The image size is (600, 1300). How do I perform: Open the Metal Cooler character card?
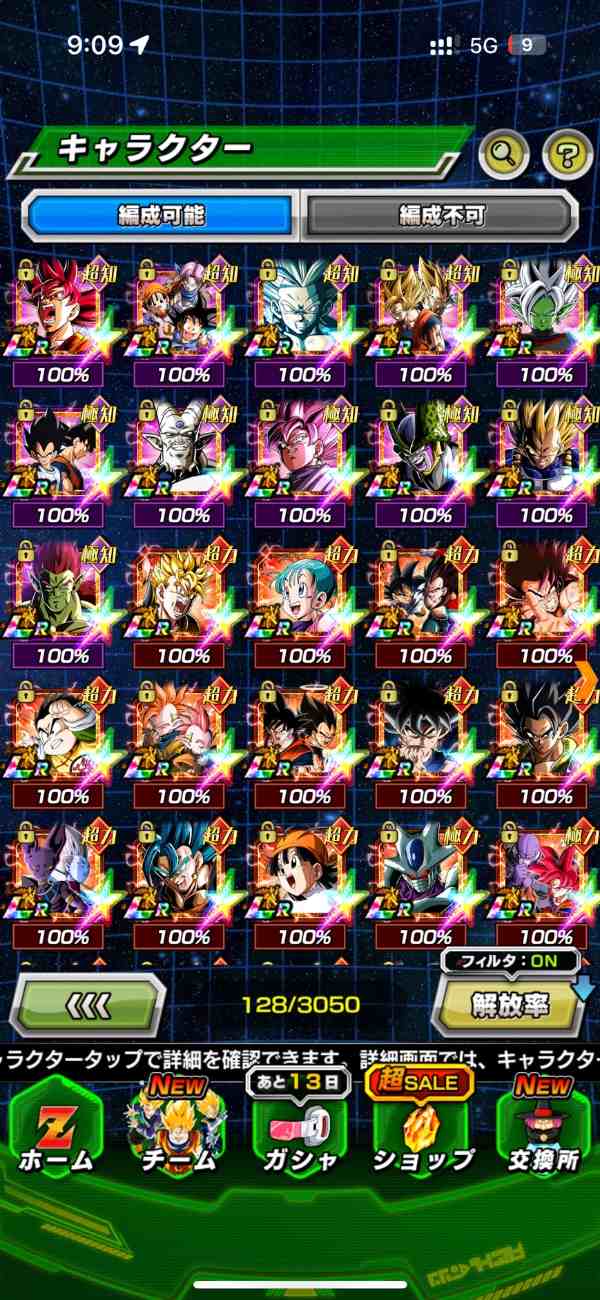point(425,878)
